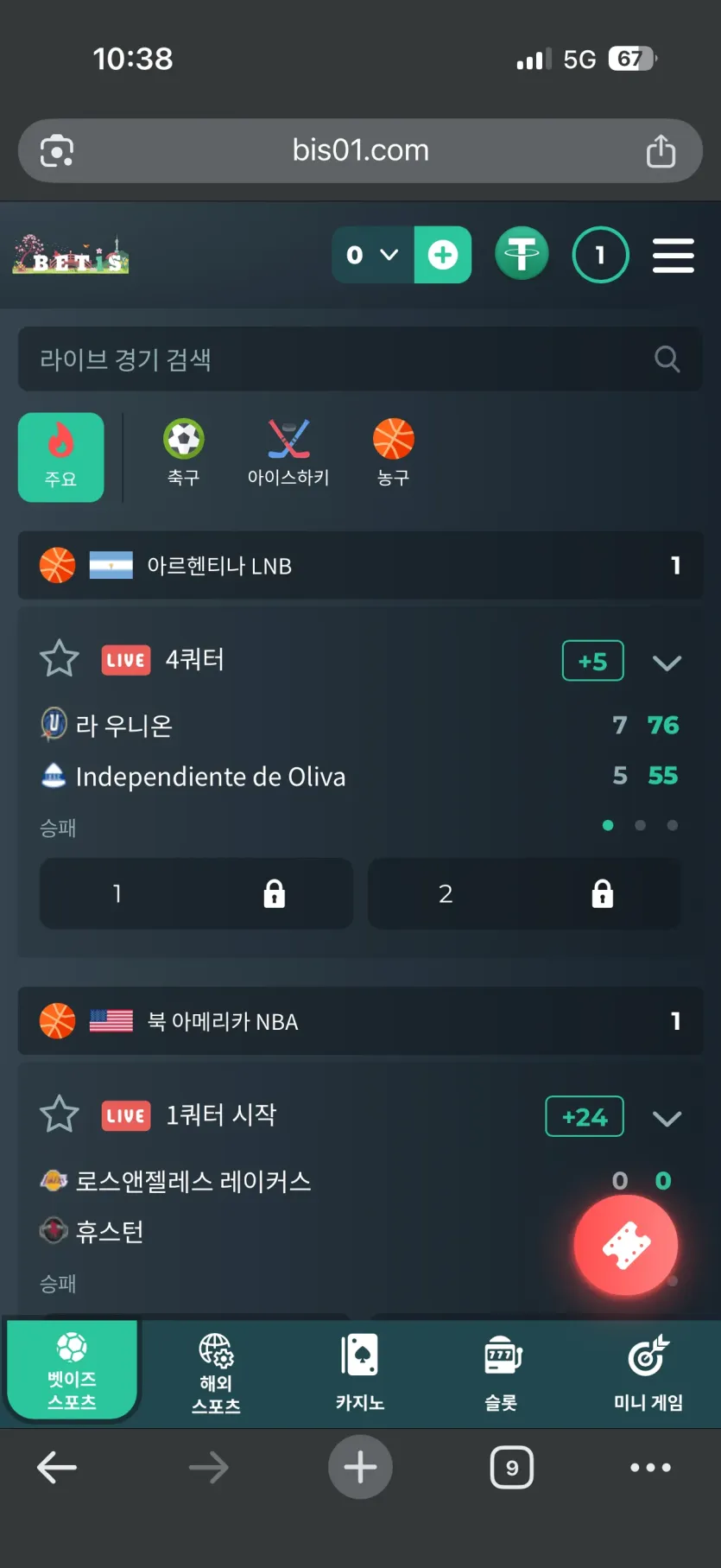This screenshot has height=1568, width=721.
Task: Open the circled 1 notification badge
Action: point(600,255)
